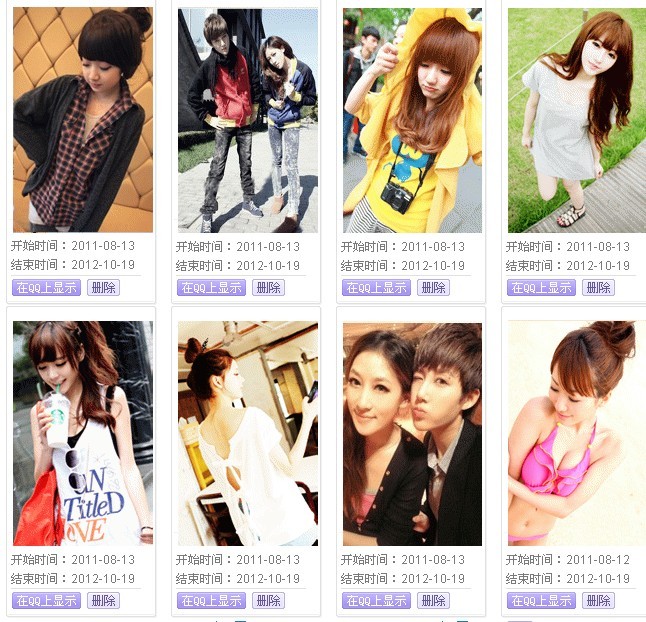Screen dimensions: 646x622
Task: Show the Starbucks drink photo on QQ
Action: point(46,601)
